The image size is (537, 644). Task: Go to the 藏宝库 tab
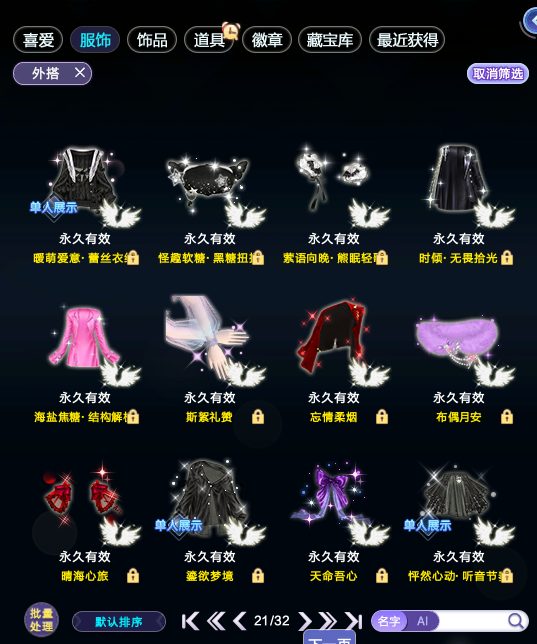point(330,40)
